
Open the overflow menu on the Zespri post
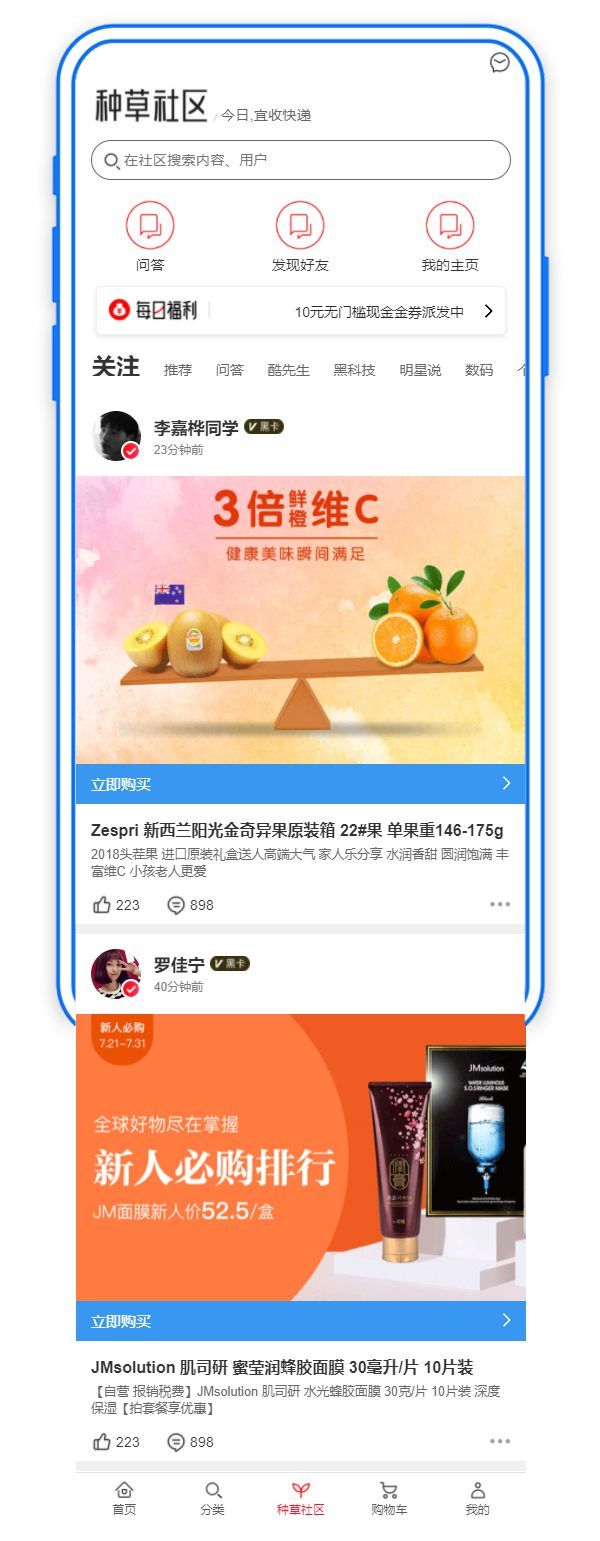500,905
